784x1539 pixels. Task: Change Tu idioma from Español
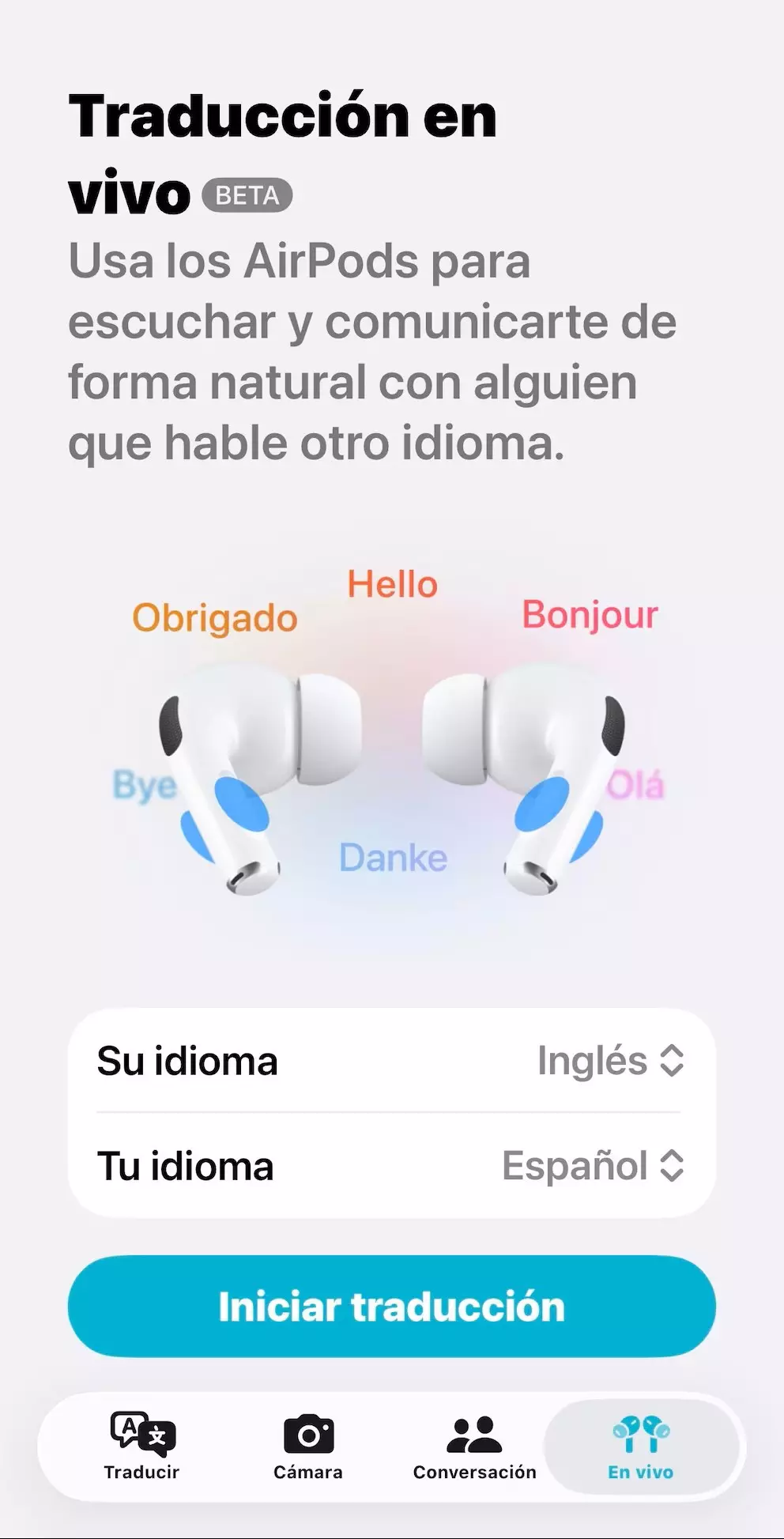click(x=592, y=1166)
